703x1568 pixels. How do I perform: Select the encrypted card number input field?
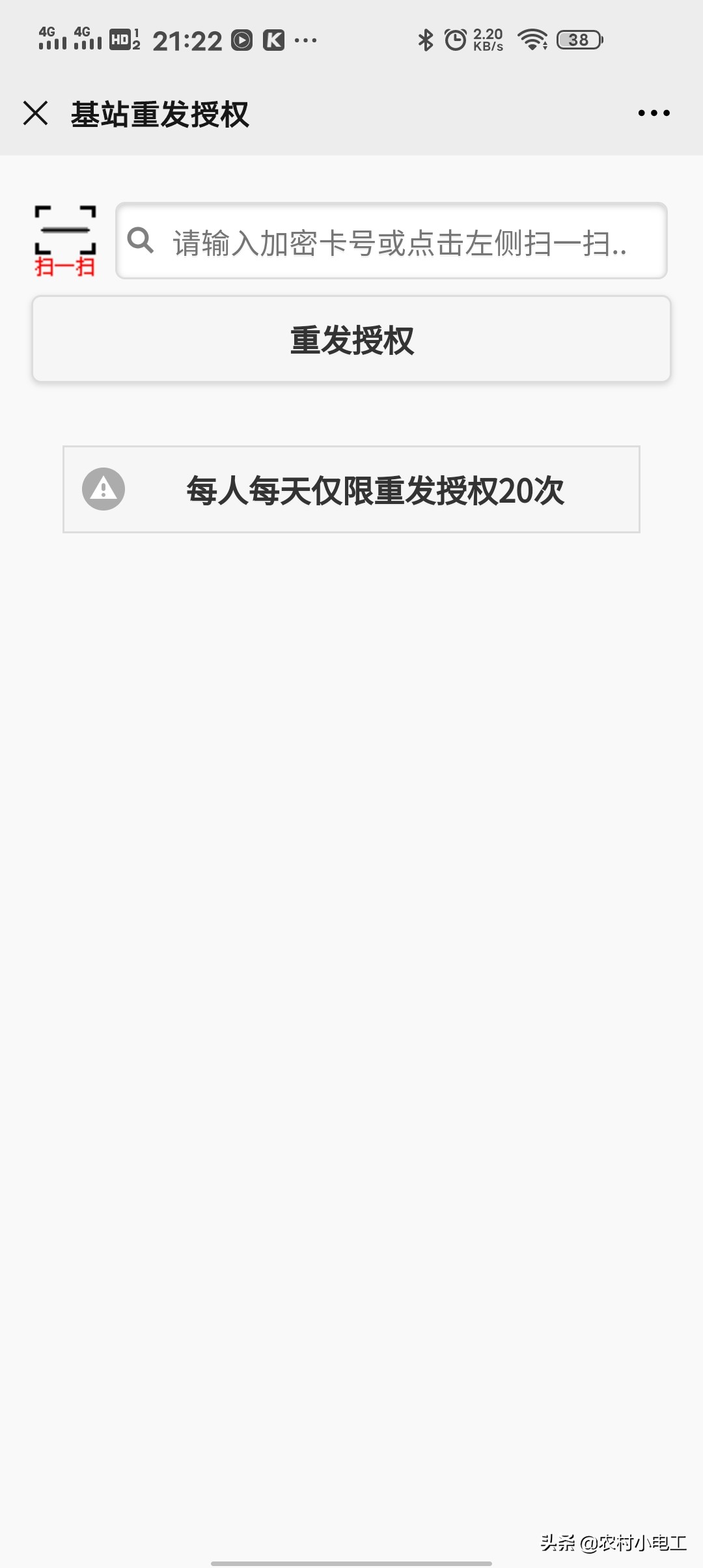391,243
